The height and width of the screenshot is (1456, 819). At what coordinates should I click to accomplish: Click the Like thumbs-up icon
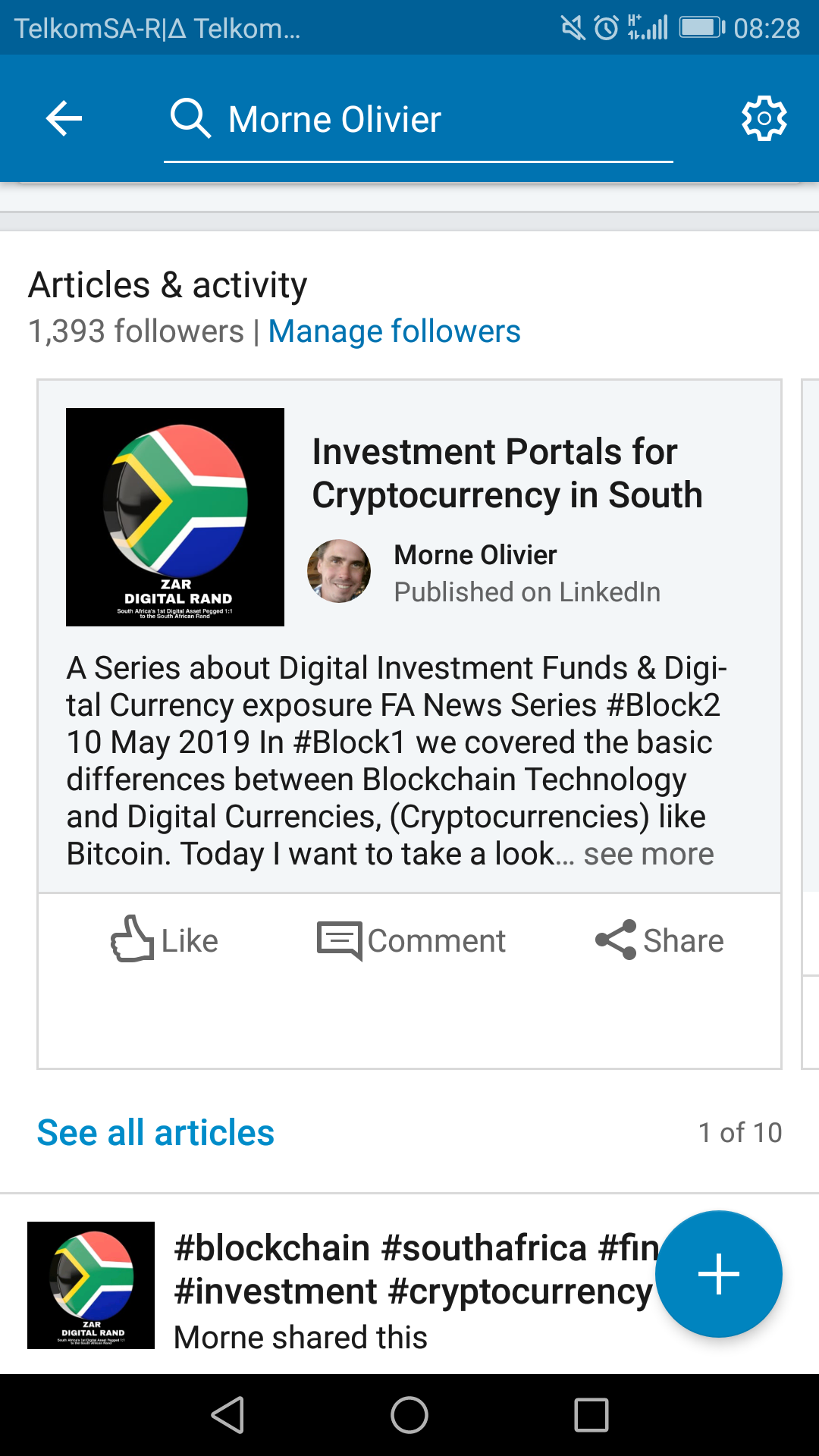coord(133,940)
